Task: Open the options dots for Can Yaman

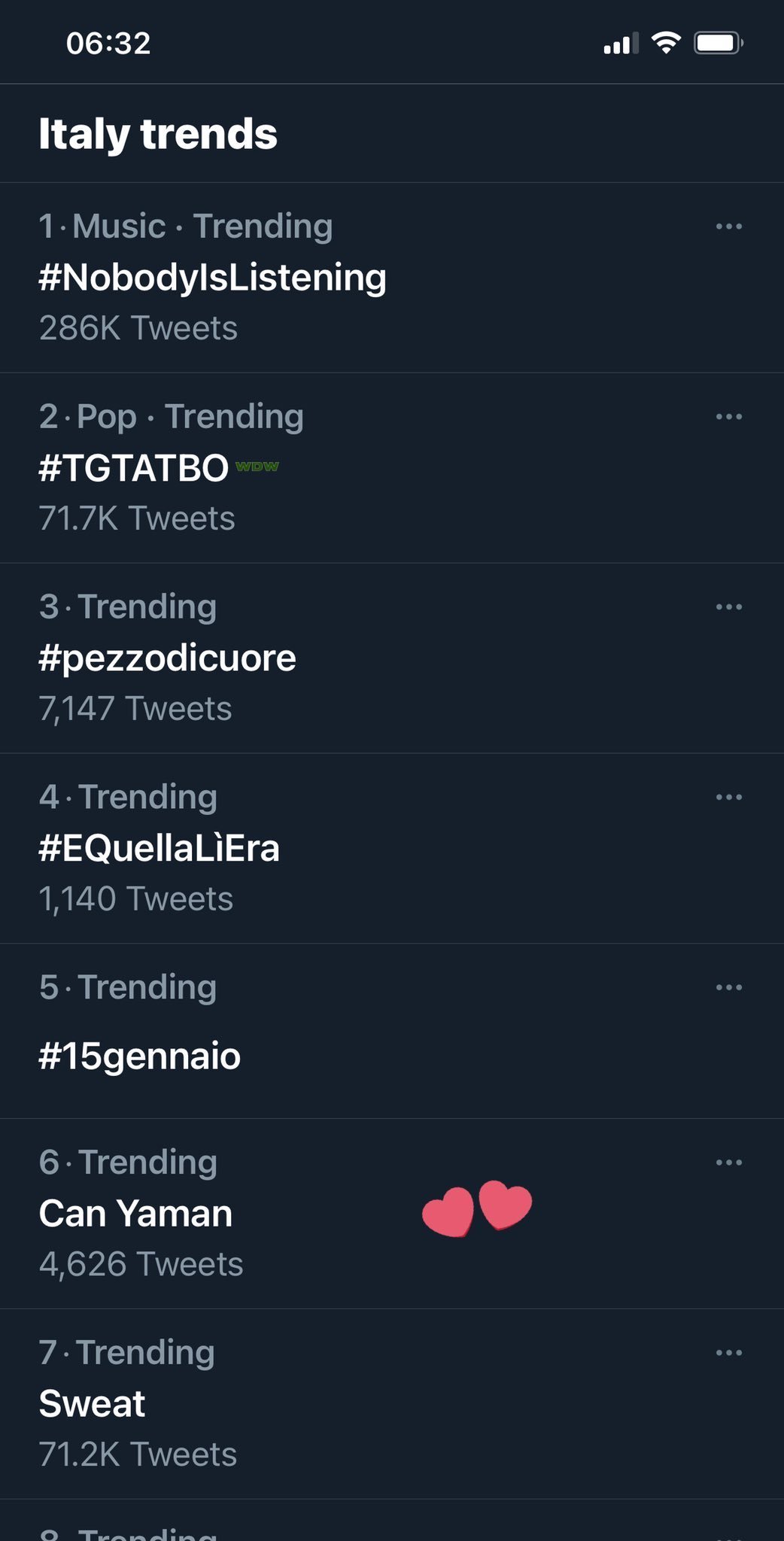Action: pos(728,1163)
